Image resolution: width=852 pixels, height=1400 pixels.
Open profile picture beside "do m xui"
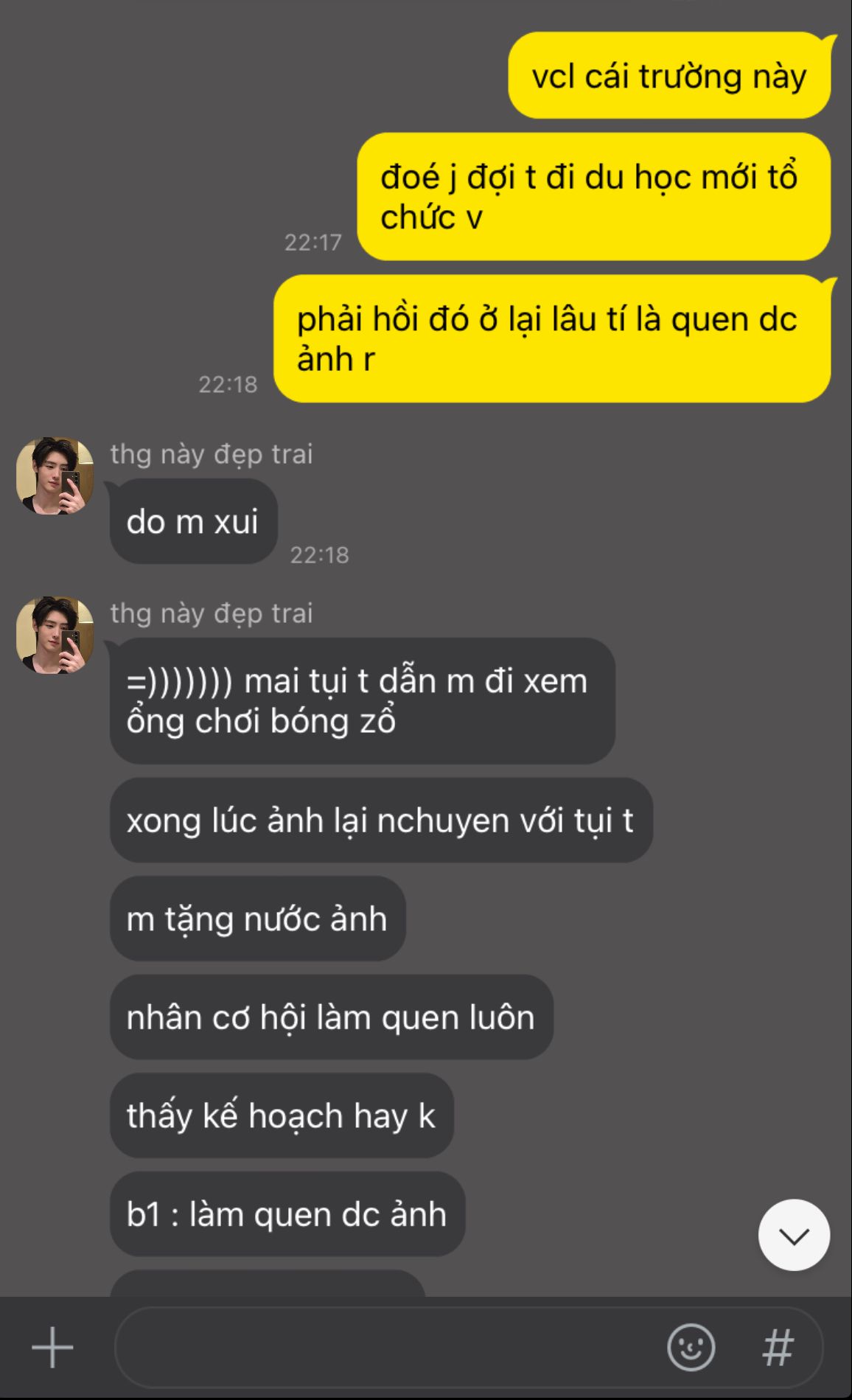coord(55,476)
